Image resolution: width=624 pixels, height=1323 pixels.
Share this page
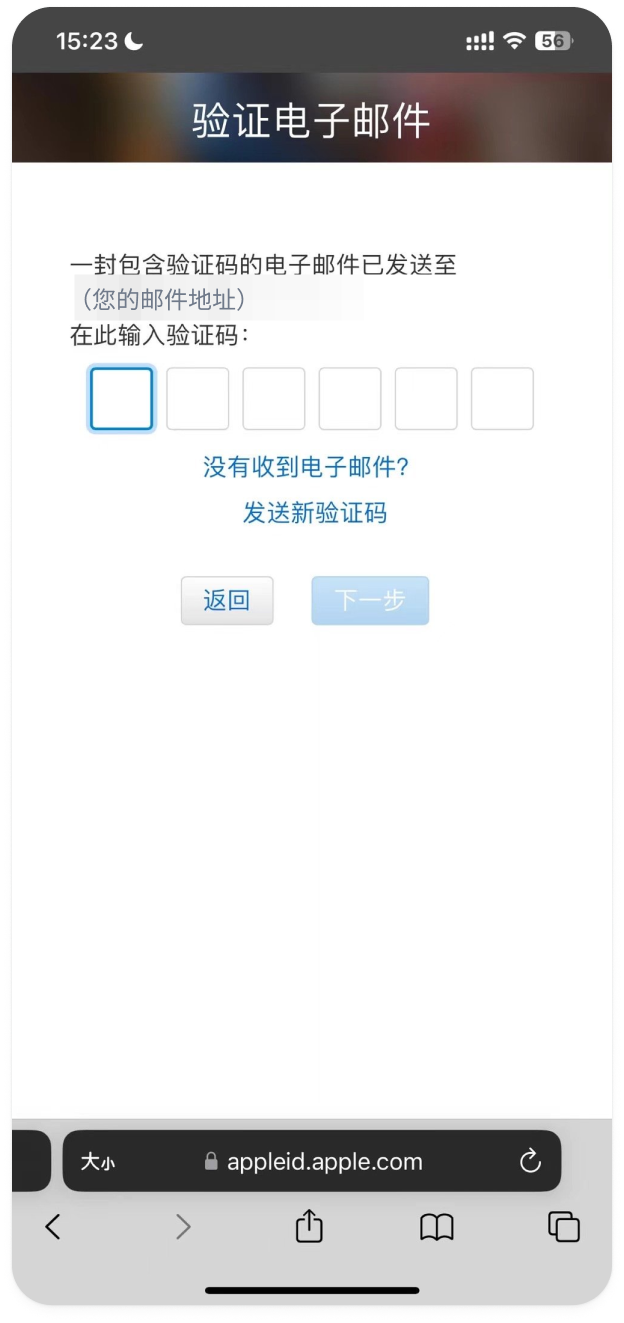tap(310, 1226)
